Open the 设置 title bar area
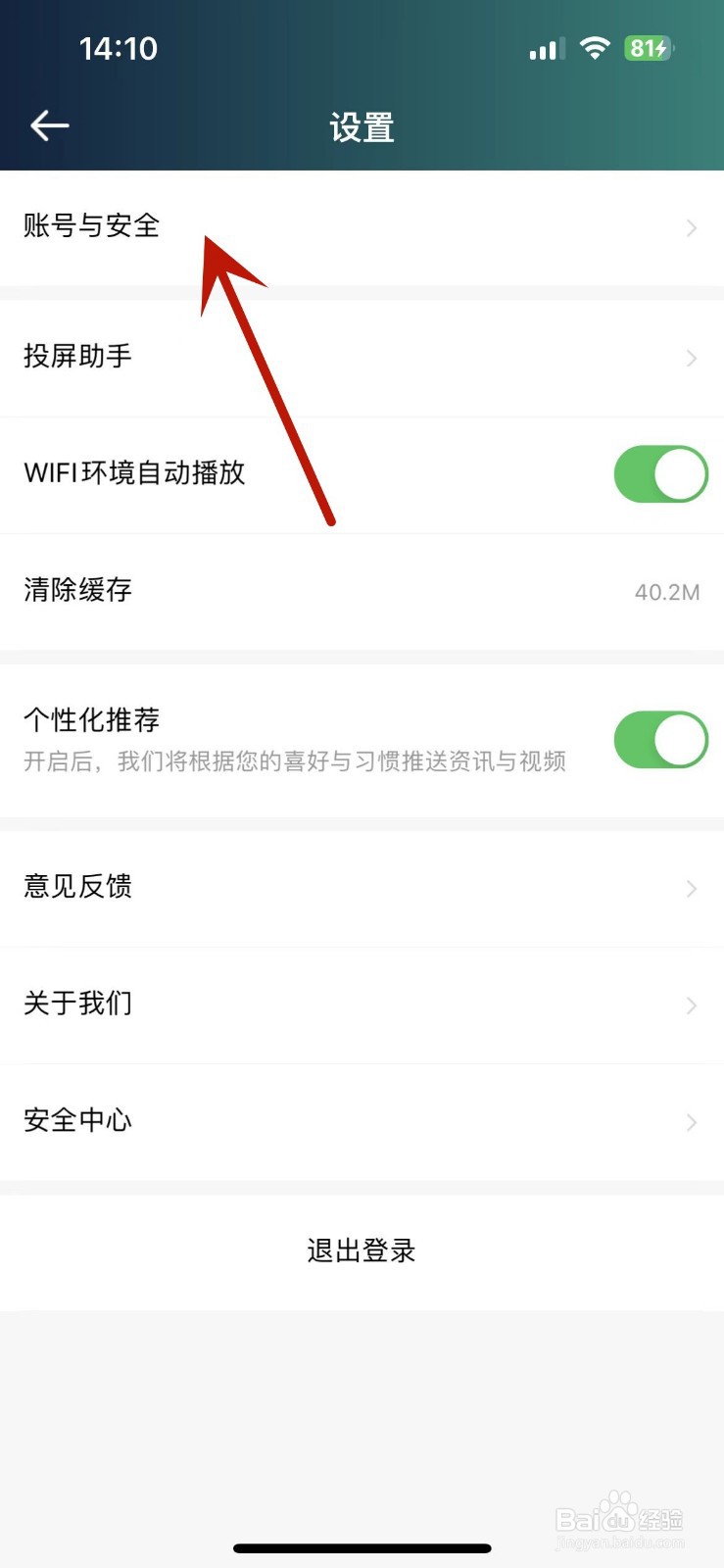 362,127
